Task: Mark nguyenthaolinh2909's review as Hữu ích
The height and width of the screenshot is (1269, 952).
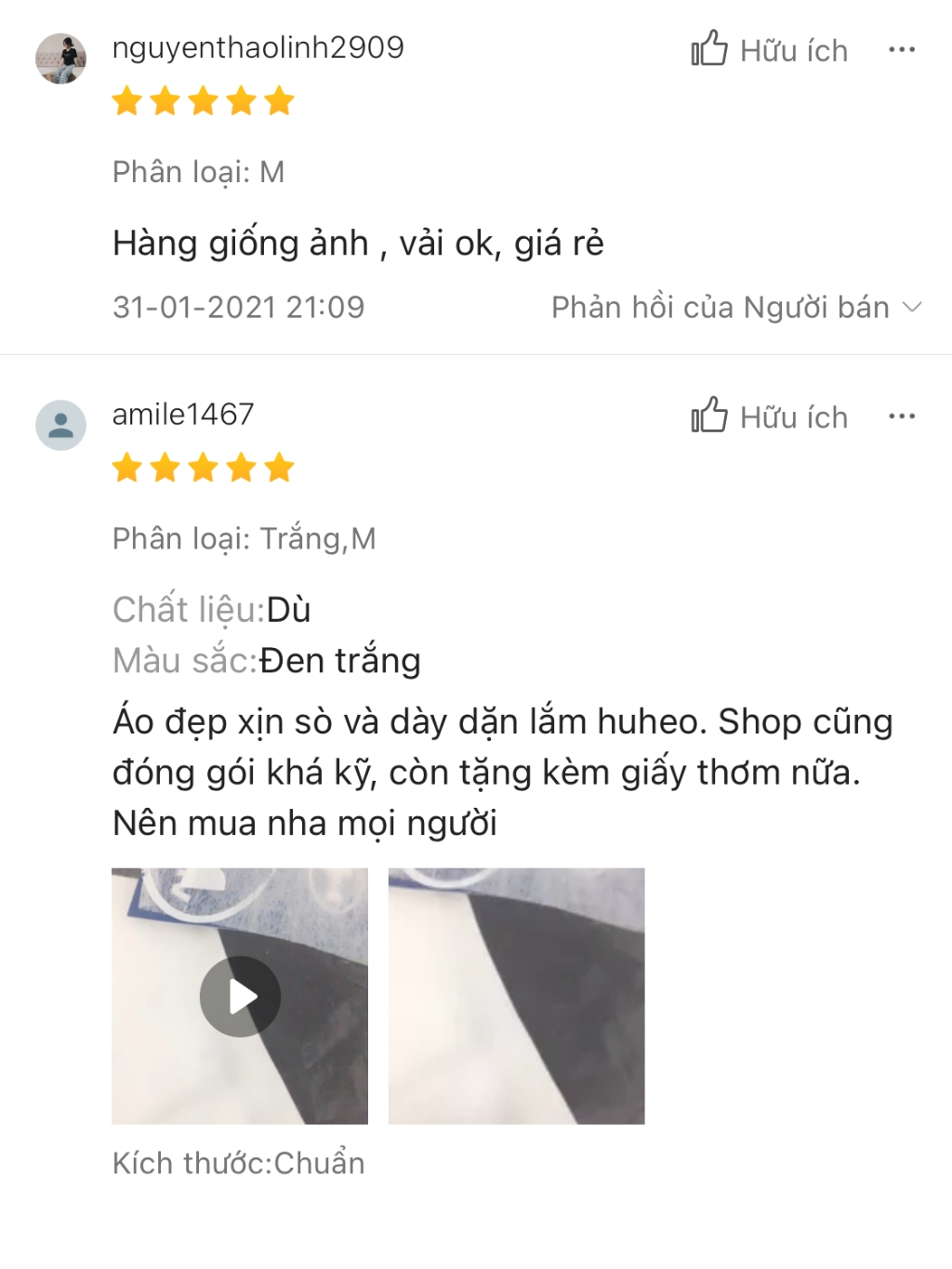Action: coord(769,50)
